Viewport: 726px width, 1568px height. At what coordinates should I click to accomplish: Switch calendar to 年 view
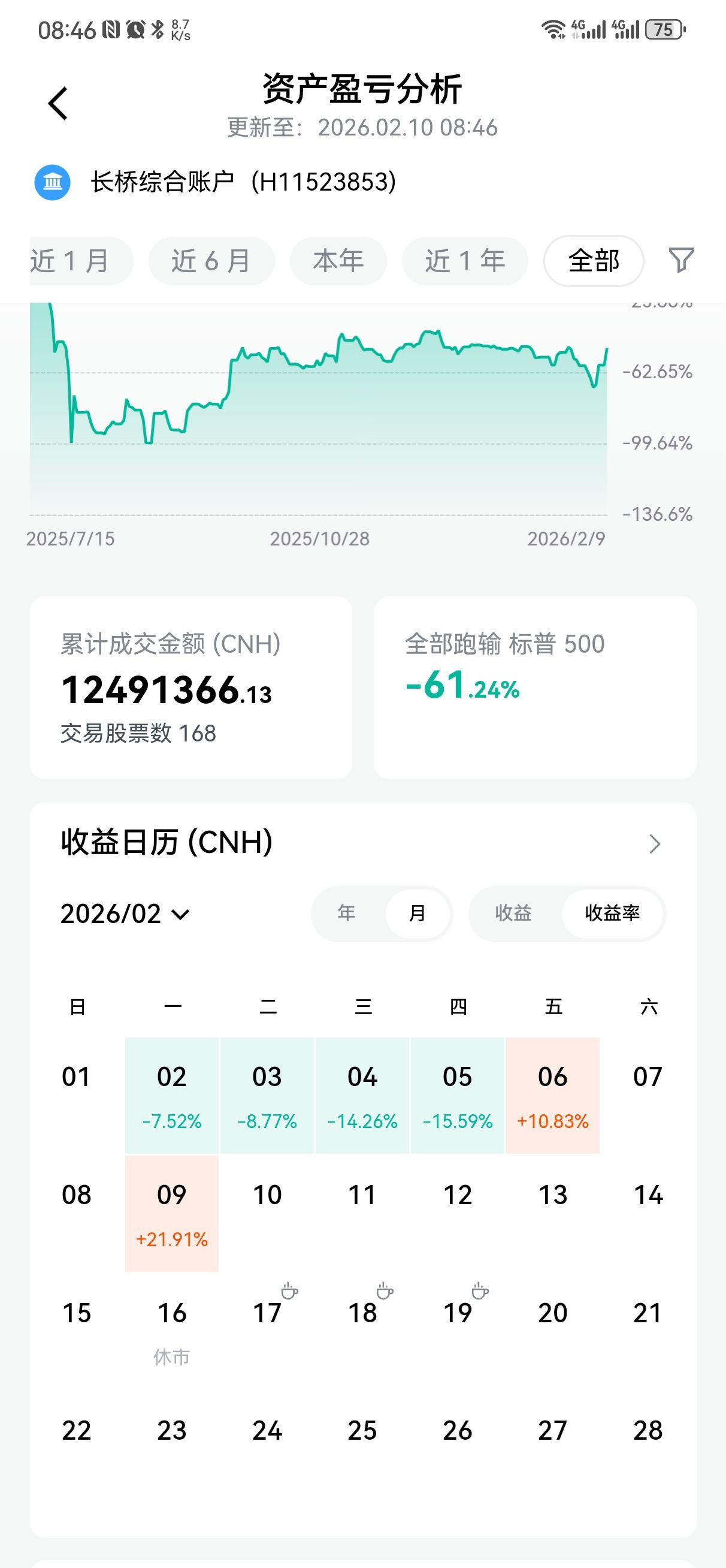coord(347,913)
